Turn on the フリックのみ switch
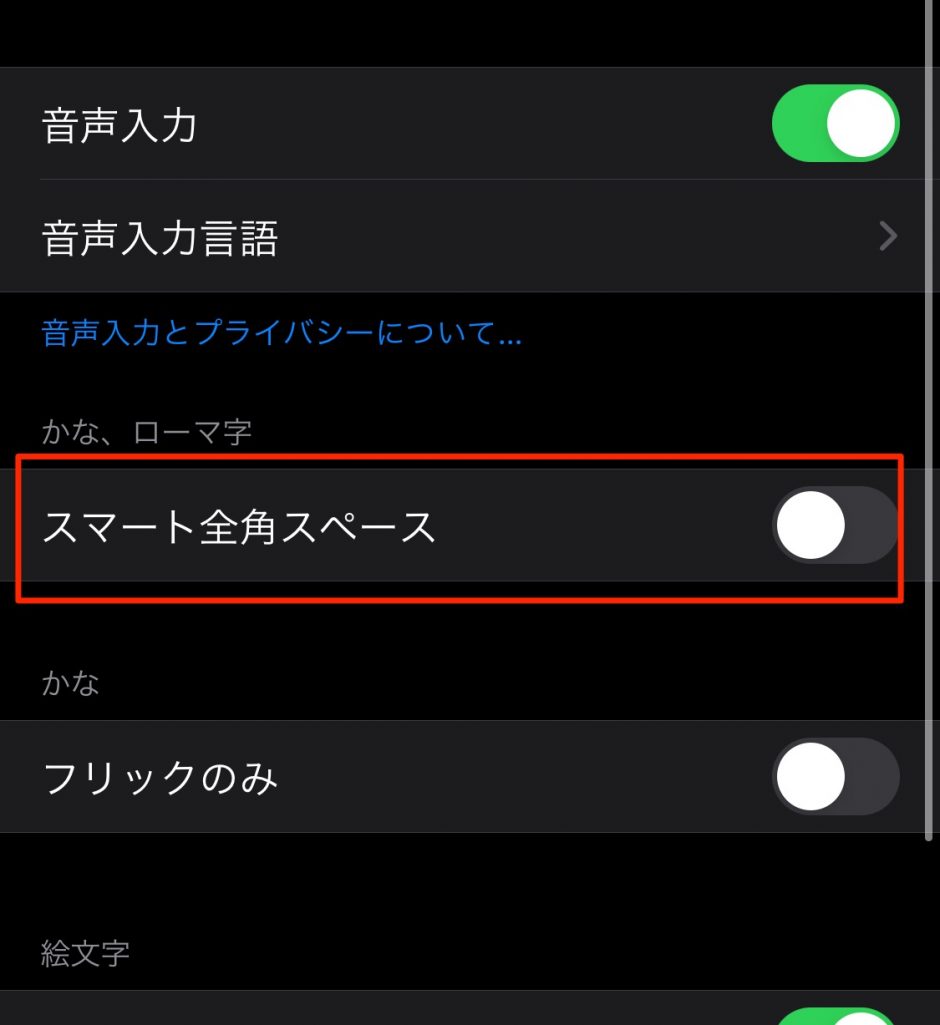940x1025 pixels. tap(835, 776)
